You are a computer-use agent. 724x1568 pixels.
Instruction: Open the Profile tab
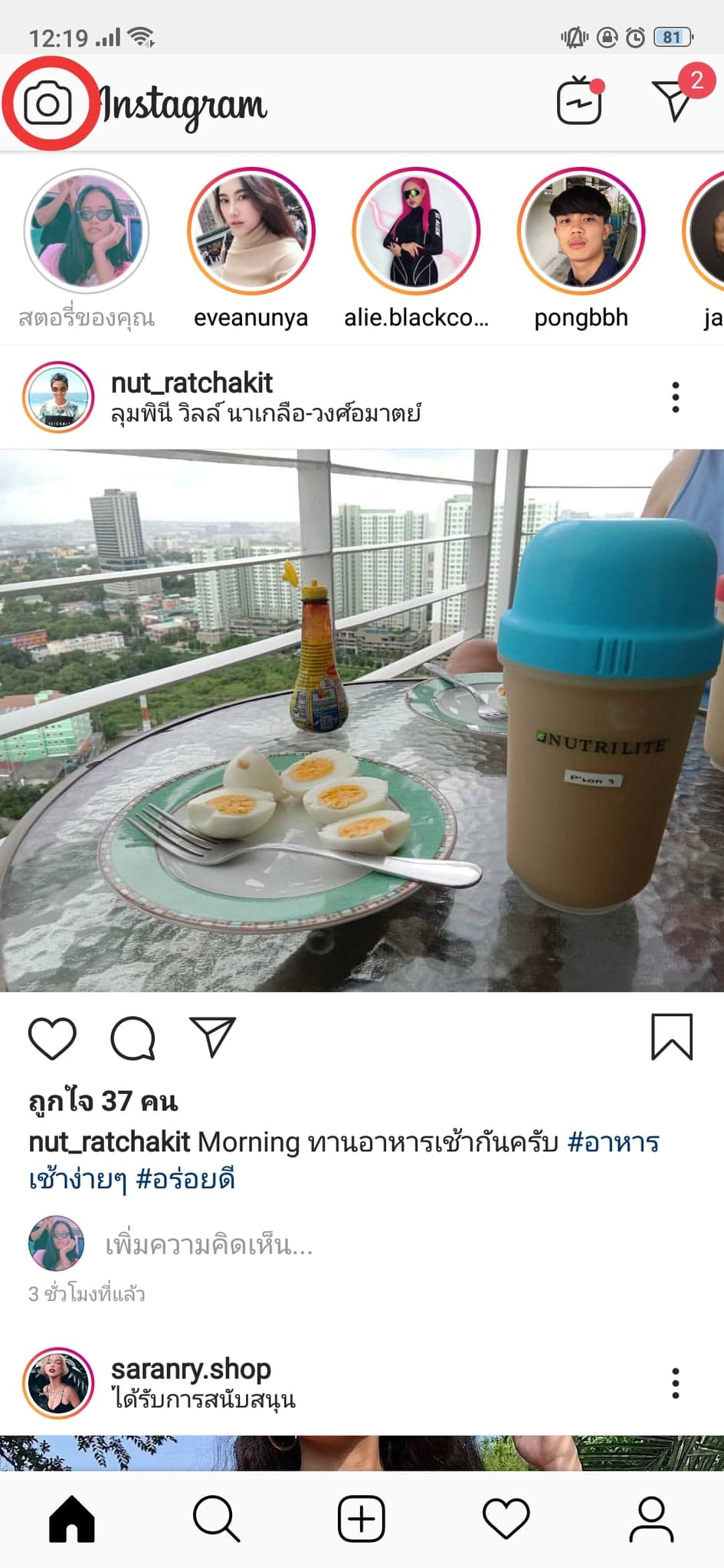click(651, 1519)
